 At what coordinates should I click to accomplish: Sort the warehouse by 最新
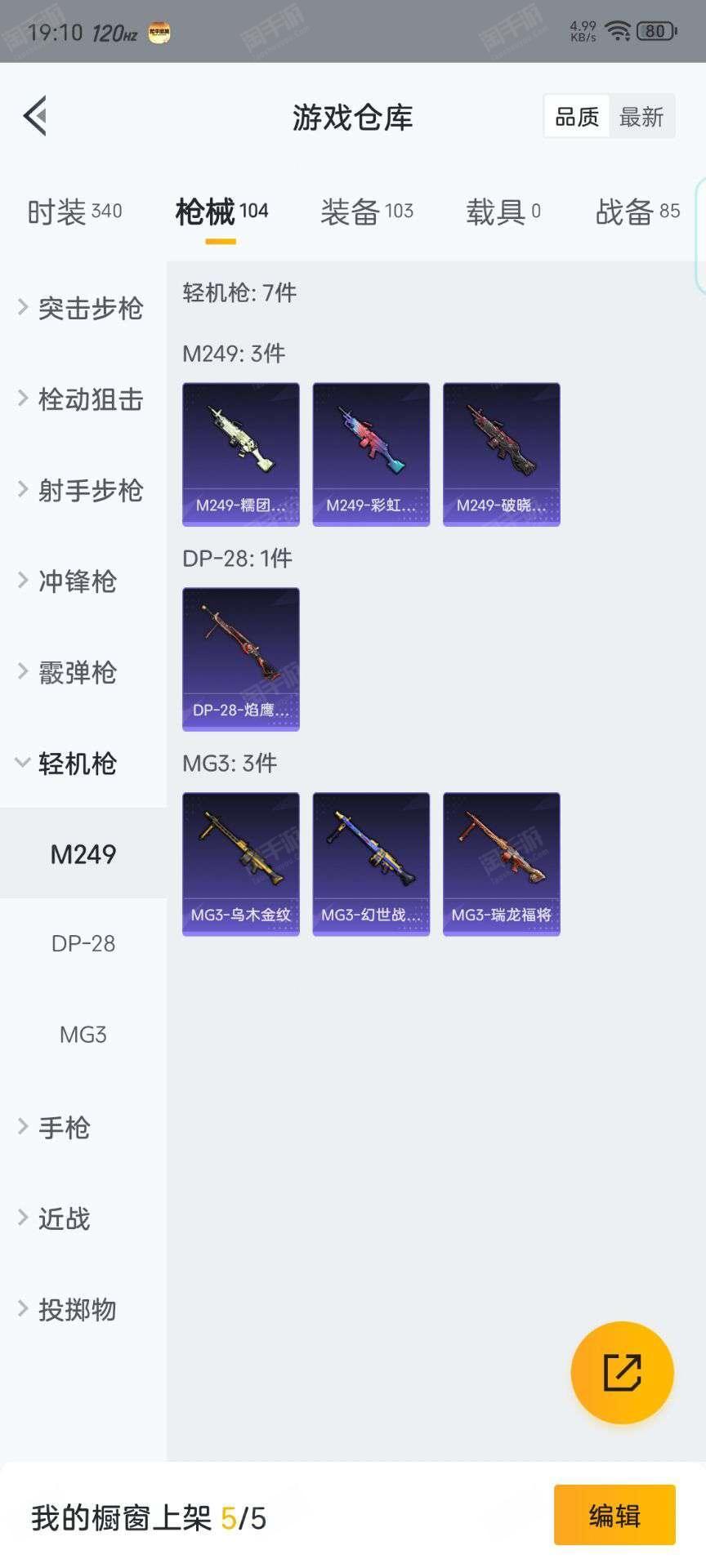pos(641,117)
